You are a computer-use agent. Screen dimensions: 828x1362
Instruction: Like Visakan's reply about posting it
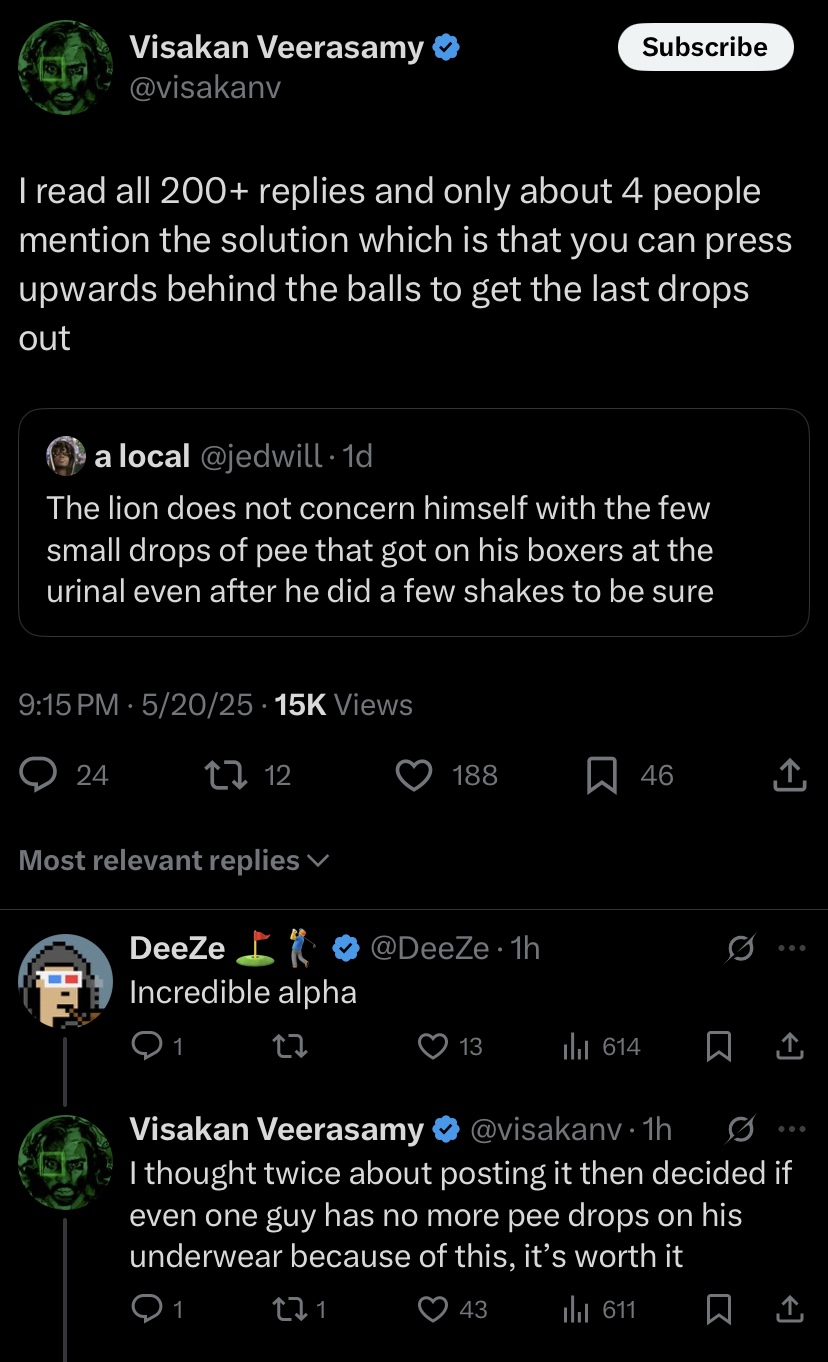[x=432, y=1309]
